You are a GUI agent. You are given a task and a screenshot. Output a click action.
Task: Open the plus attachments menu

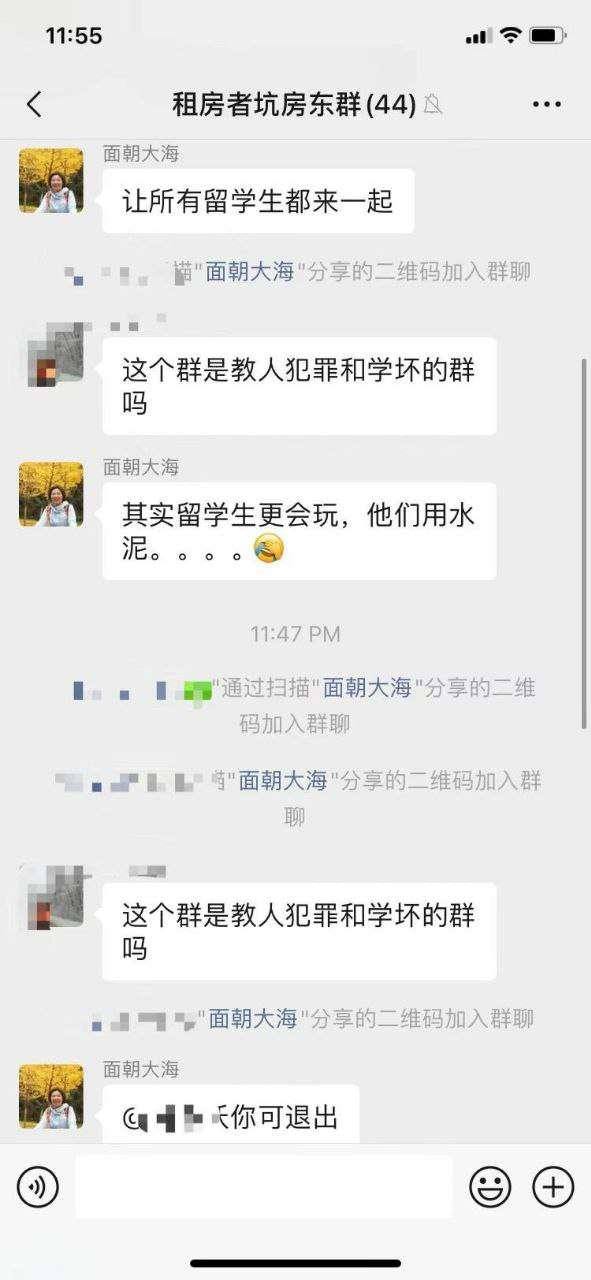pyautogui.click(x=553, y=1187)
